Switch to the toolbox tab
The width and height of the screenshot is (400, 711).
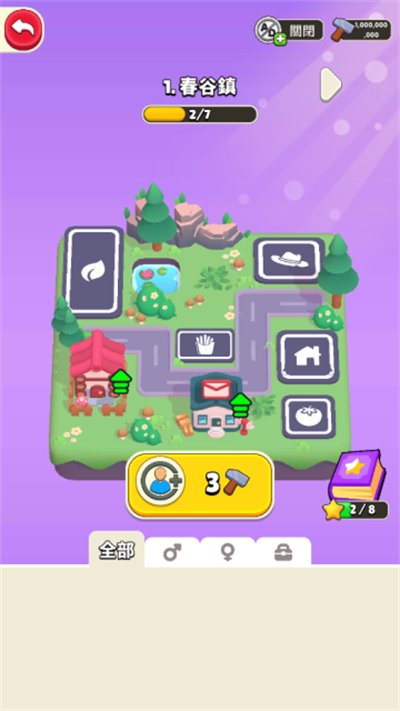[x=283, y=552]
